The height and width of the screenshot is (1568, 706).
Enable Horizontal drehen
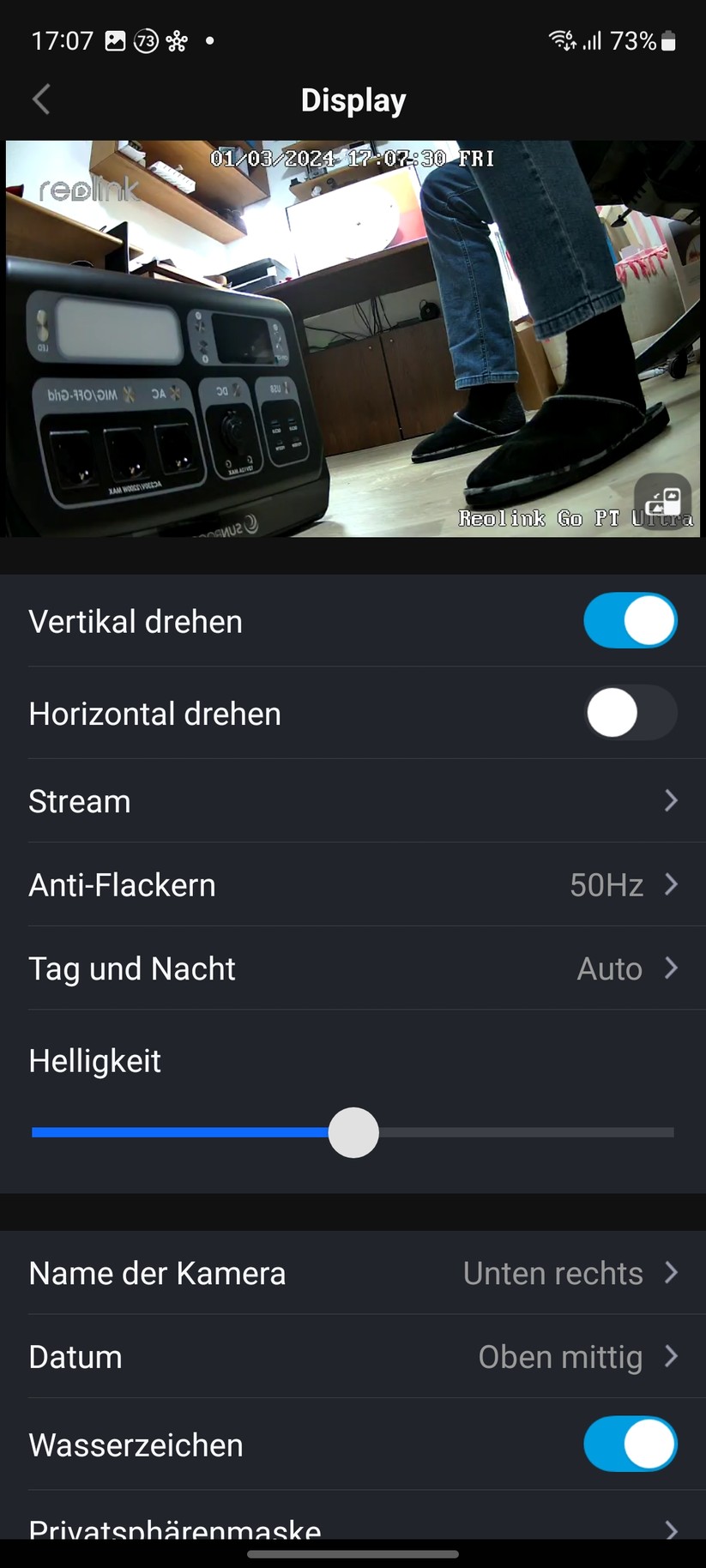631,713
